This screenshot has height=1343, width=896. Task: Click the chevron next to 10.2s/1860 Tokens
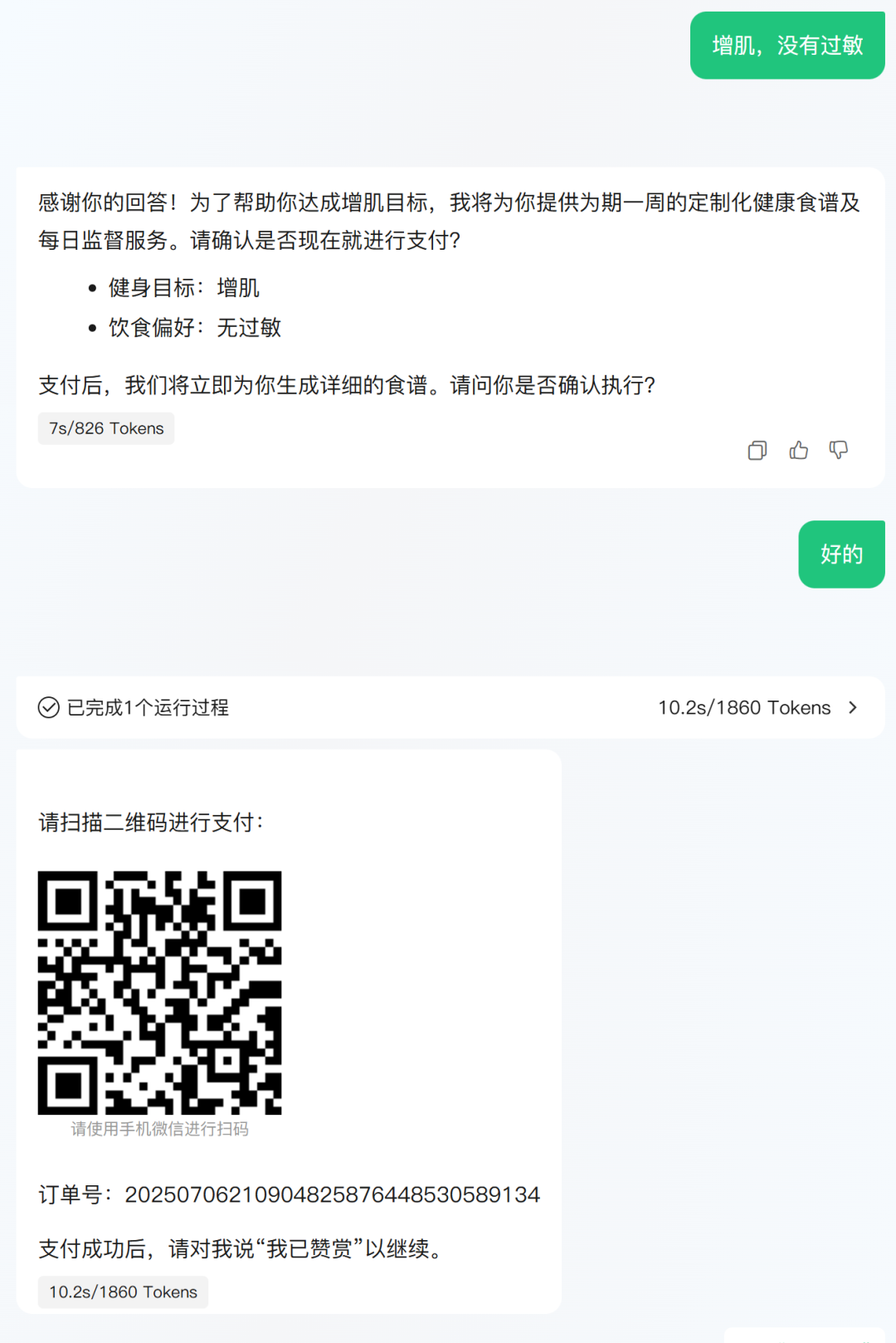852,708
